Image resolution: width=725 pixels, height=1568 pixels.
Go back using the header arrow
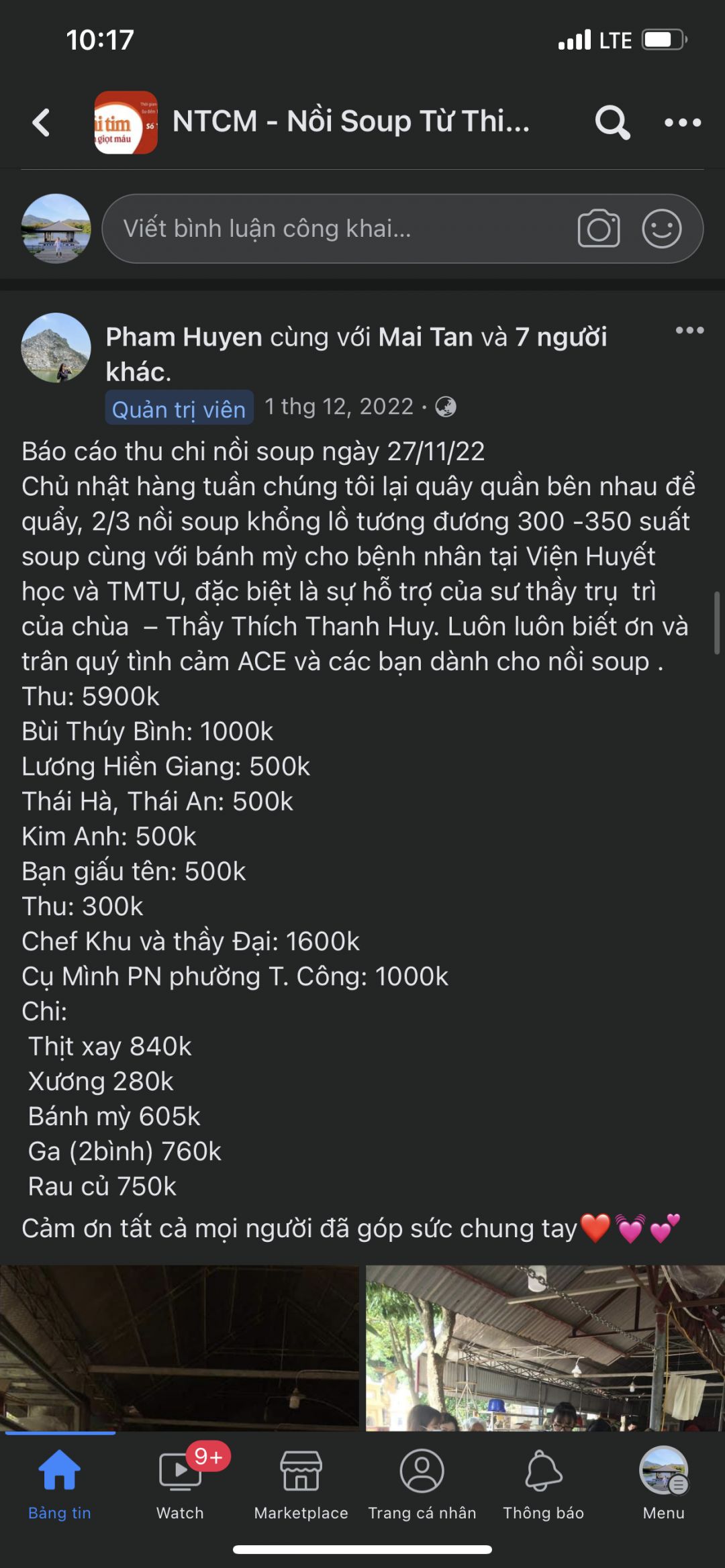(x=42, y=123)
